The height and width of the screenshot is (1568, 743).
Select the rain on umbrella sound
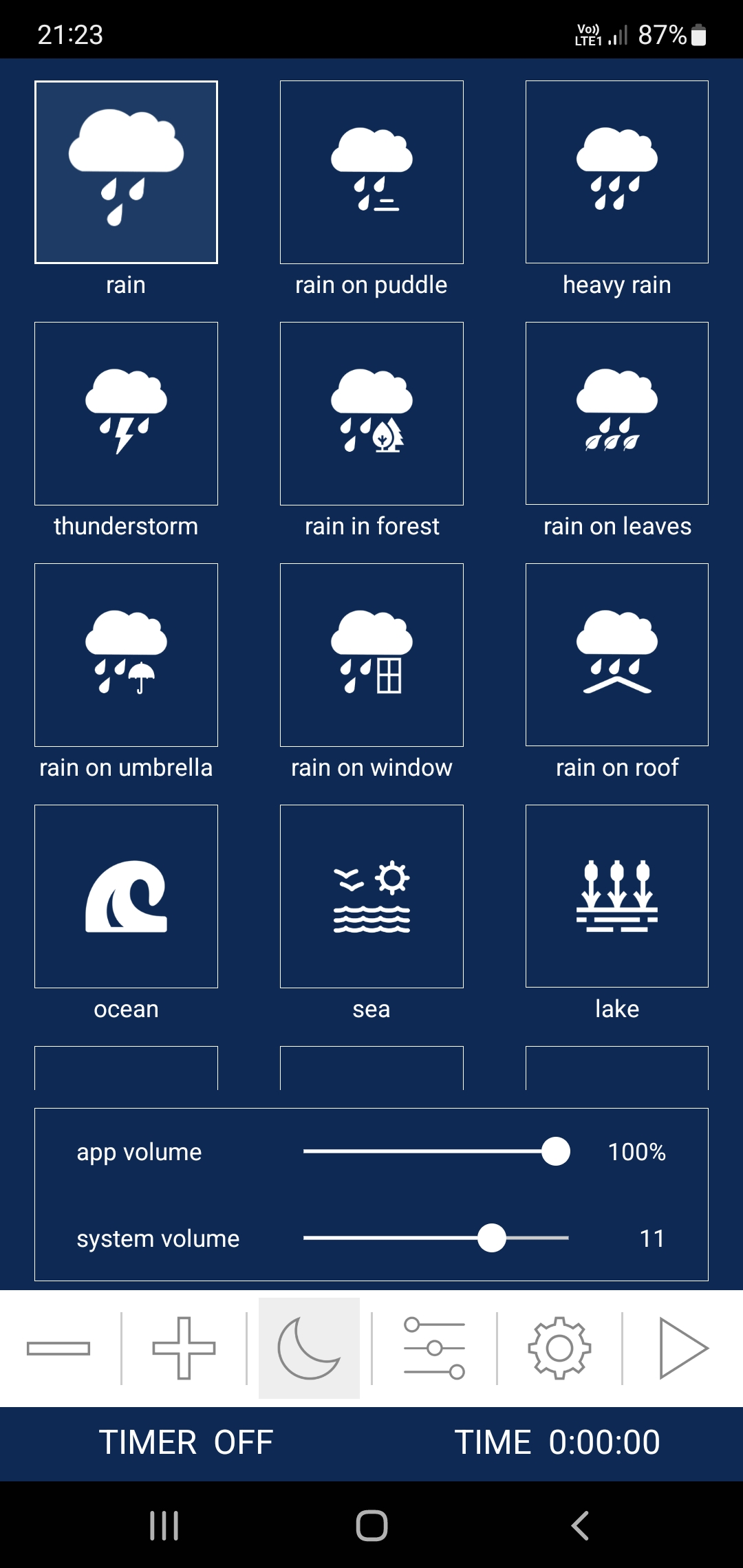tap(126, 655)
